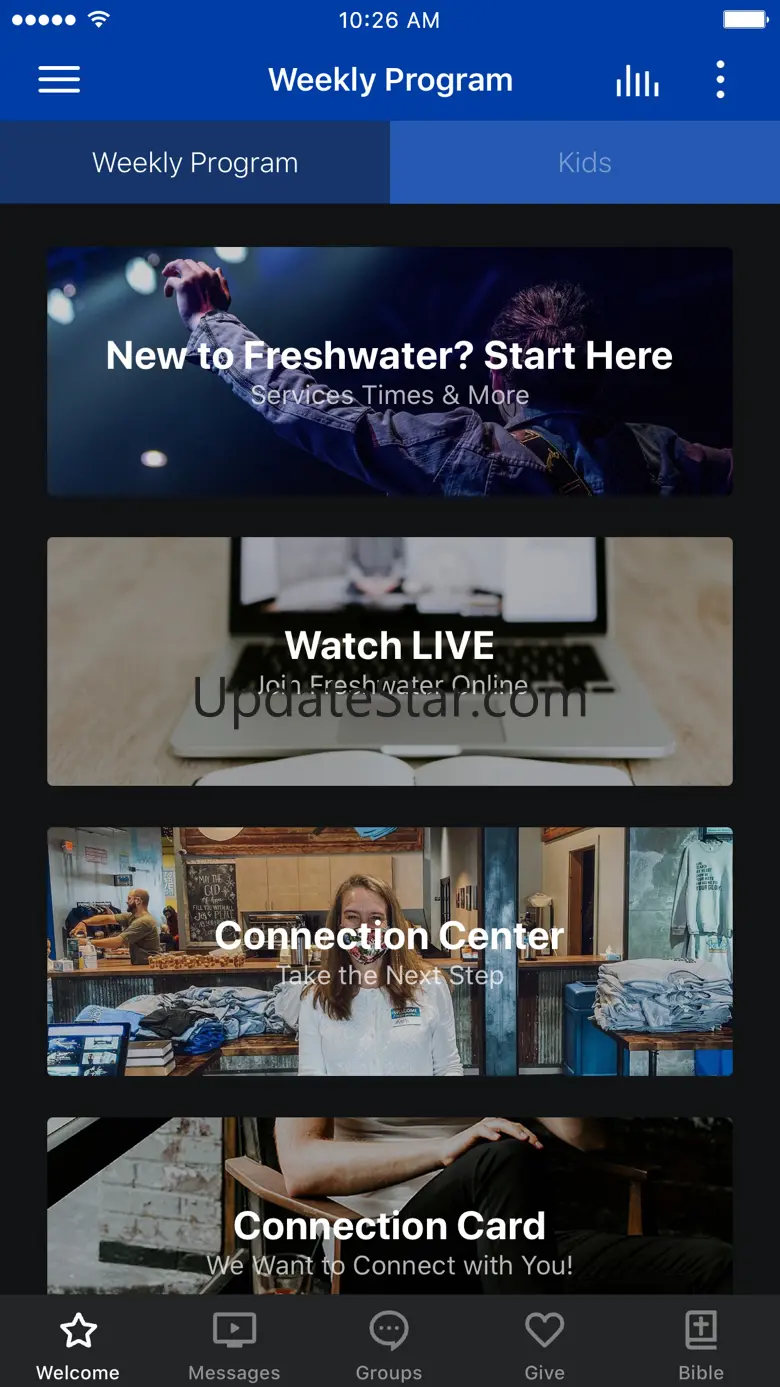Open the Watch LIVE card

tap(390, 661)
